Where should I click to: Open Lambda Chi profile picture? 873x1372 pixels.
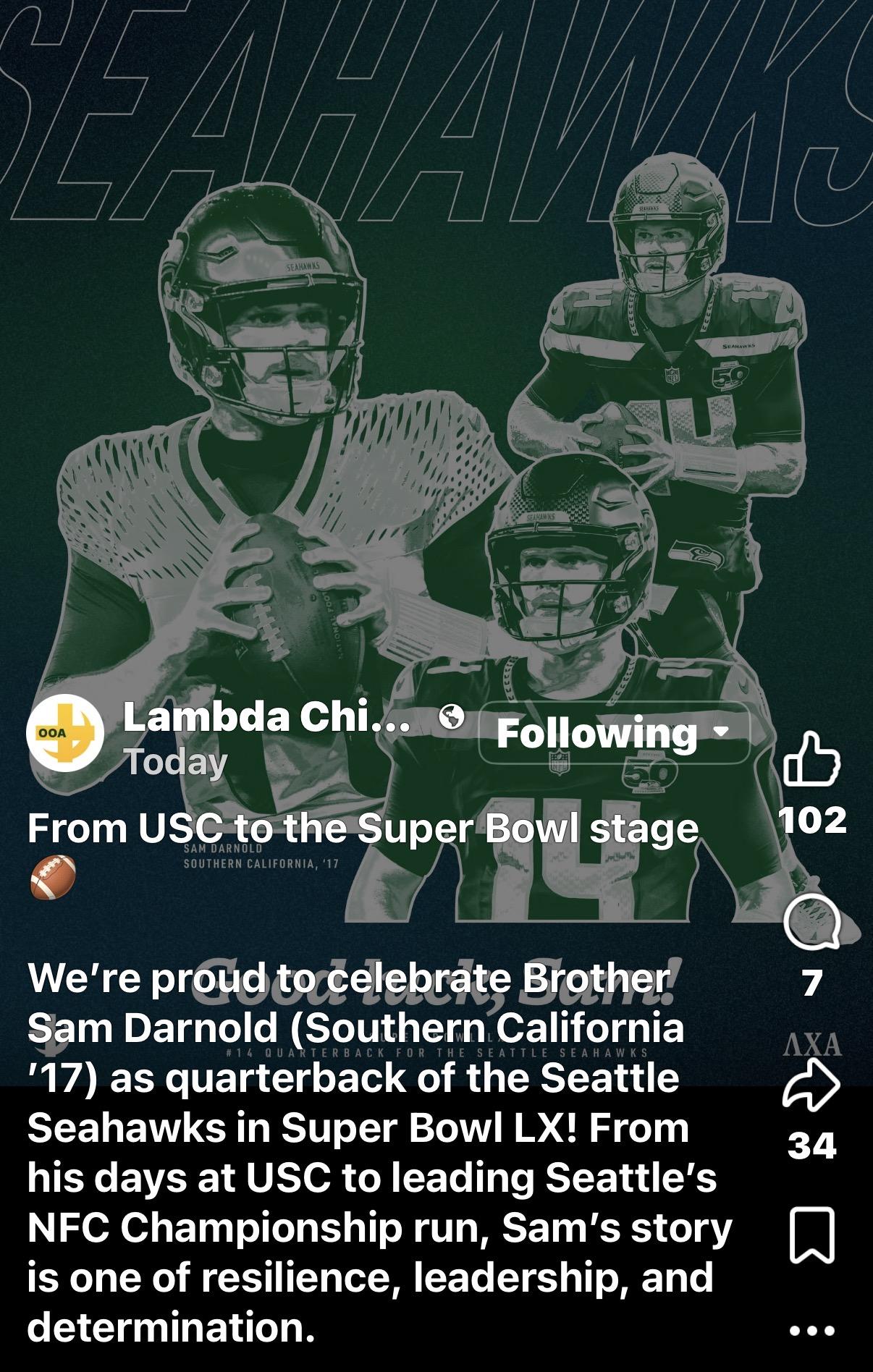[65, 734]
